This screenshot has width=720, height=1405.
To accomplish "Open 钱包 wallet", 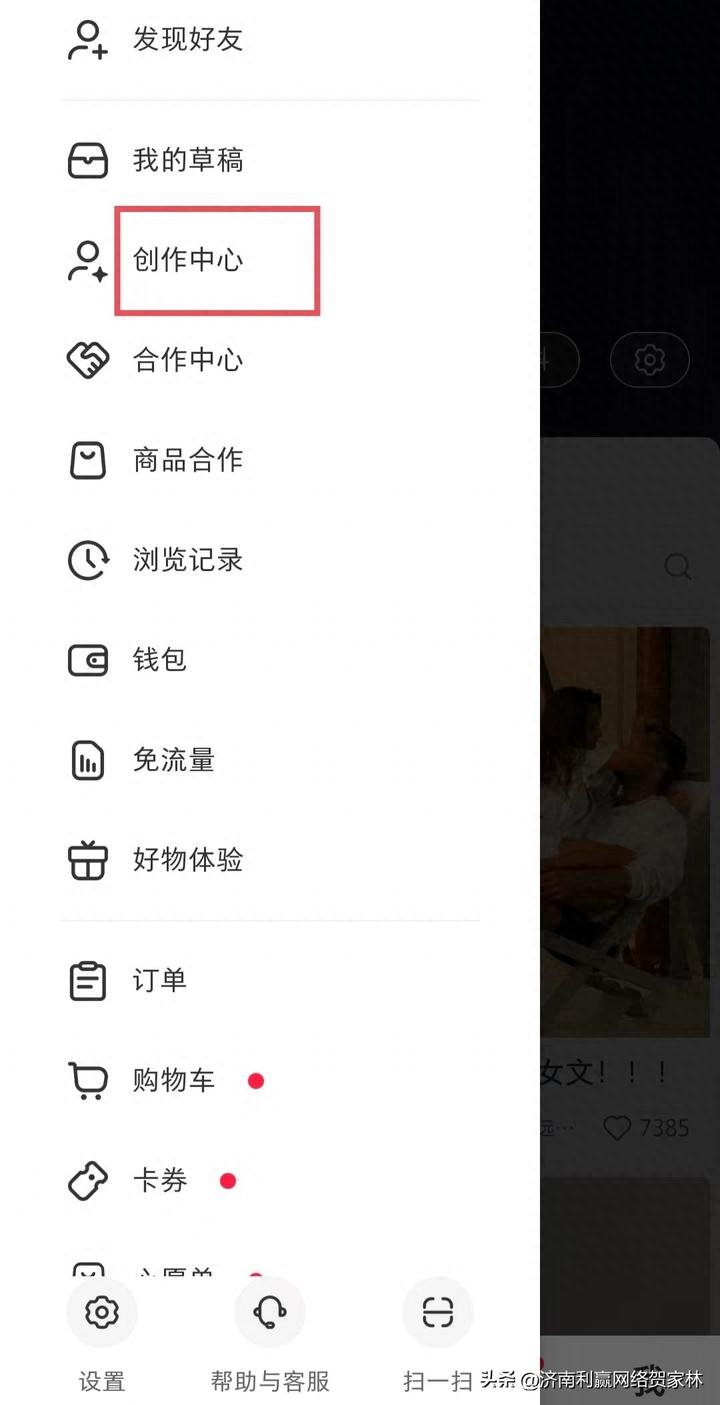I will point(160,660).
